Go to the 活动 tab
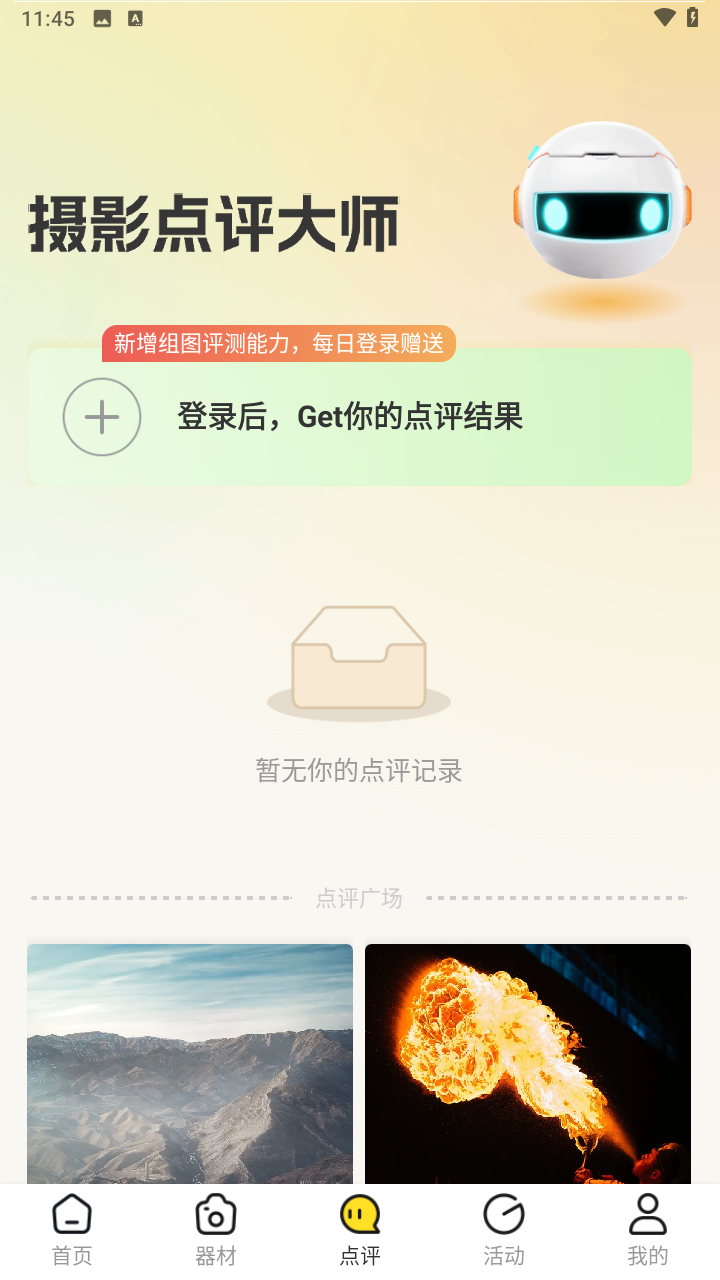The image size is (720, 1280). pyautogui.click(x=504, y=1230)
